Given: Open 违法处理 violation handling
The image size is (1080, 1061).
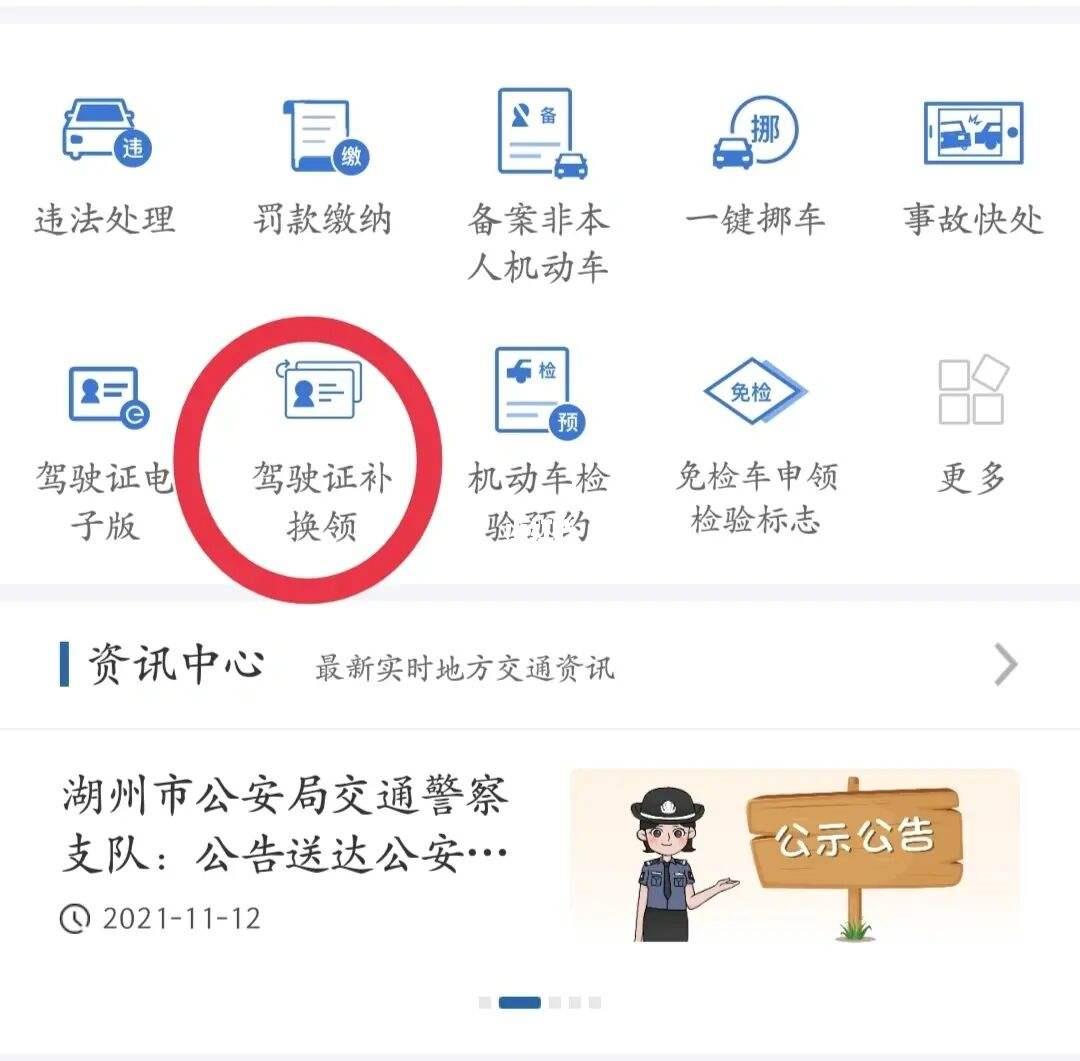Looking at the screenshot, I should coord(104,165).
